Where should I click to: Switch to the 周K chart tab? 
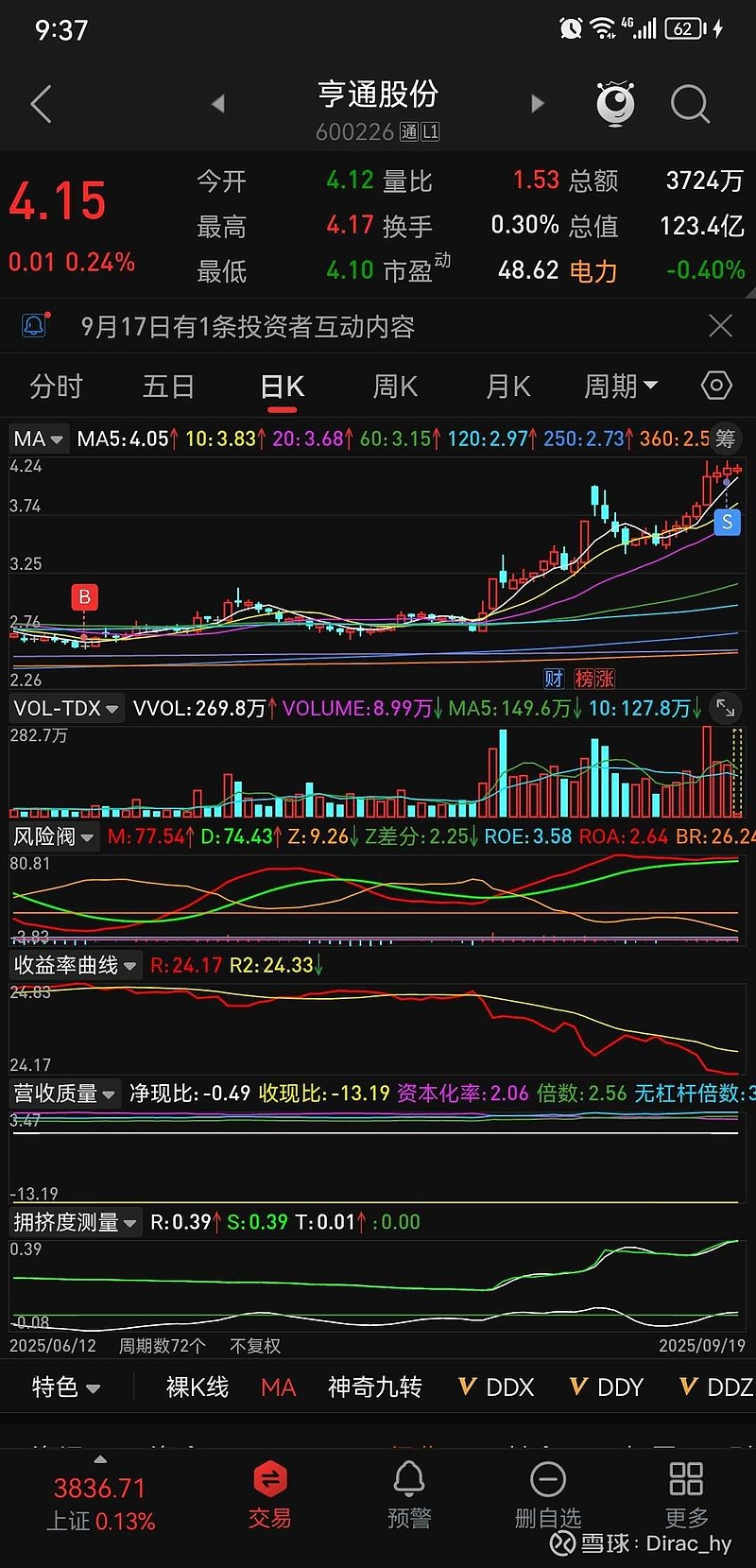(x=395, y=387)
